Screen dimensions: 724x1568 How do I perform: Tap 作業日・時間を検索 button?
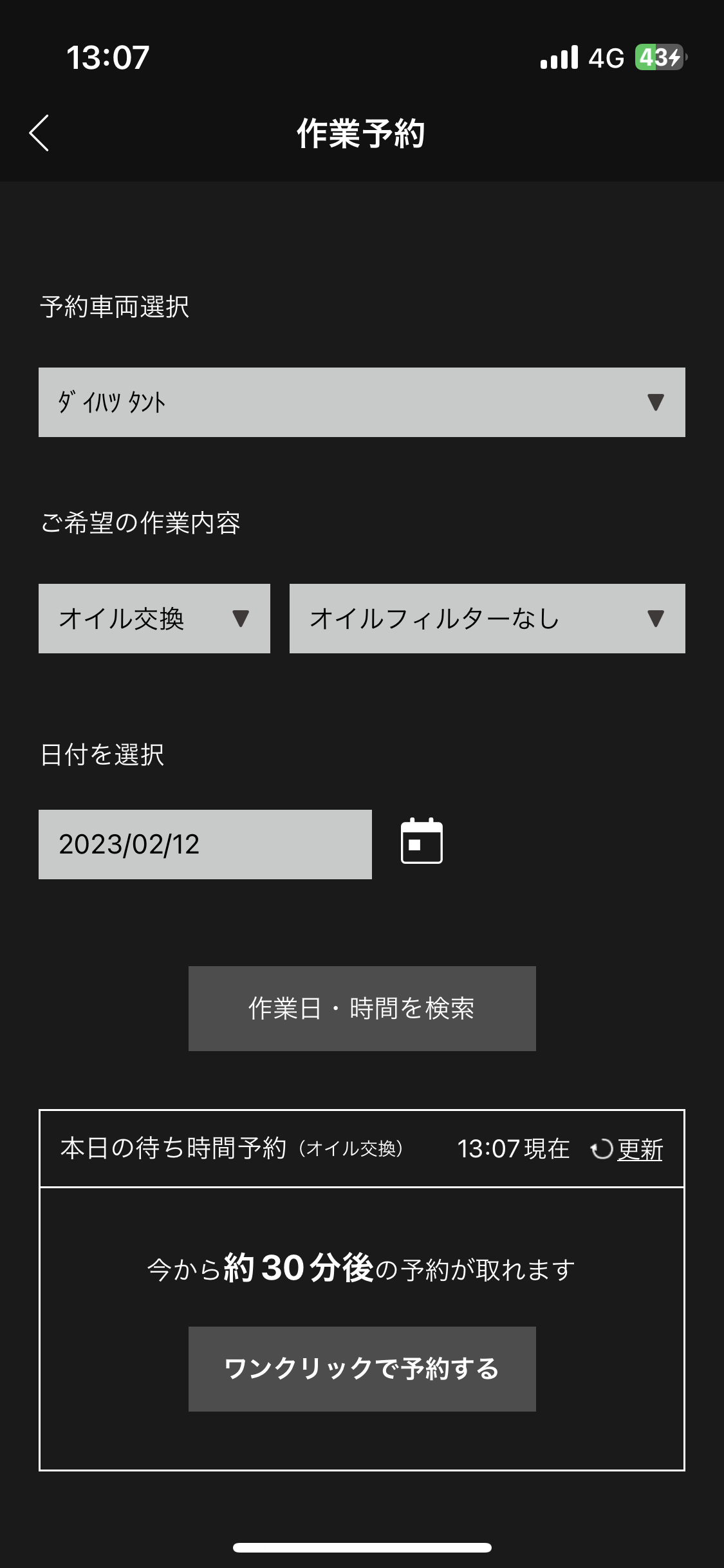click(362, 1009)
